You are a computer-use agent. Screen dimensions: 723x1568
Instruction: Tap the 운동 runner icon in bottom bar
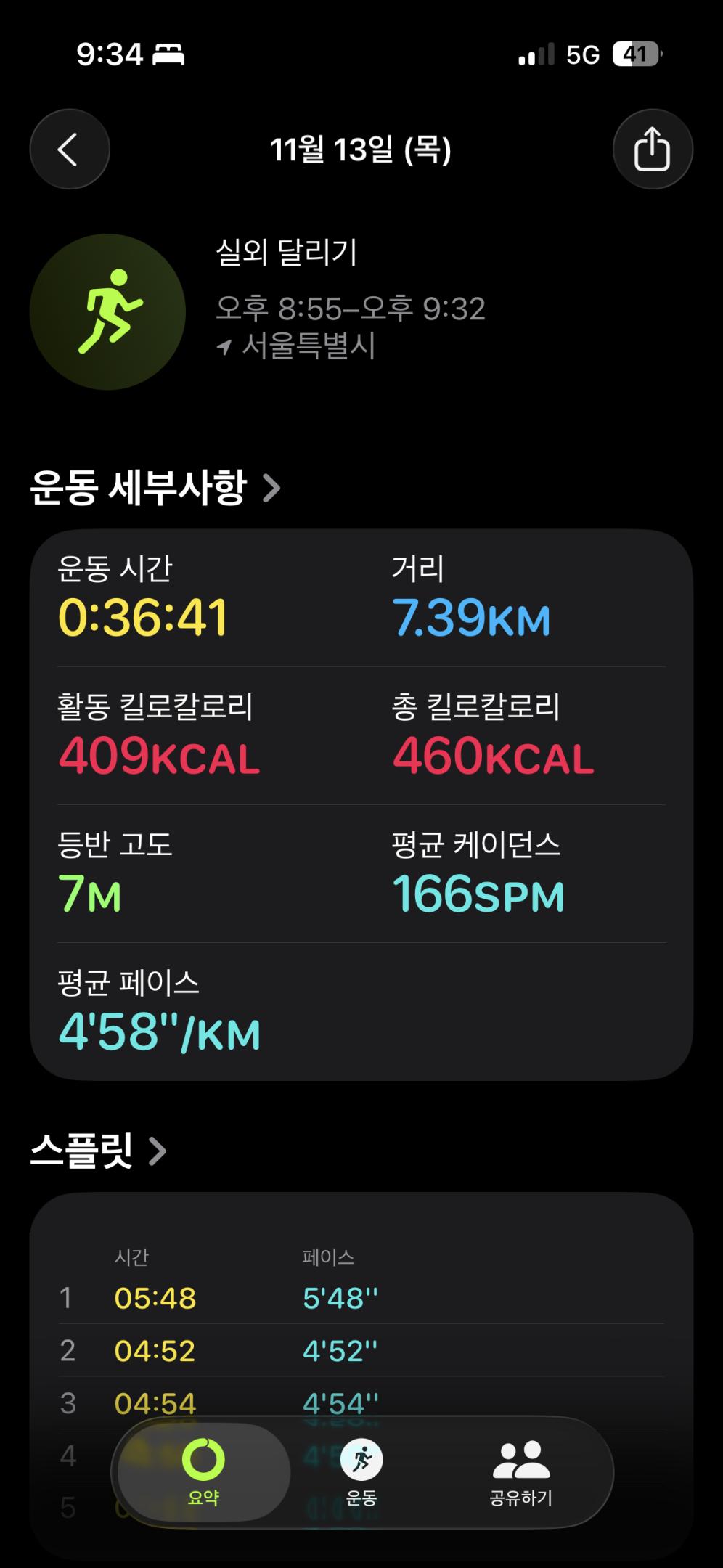[362, 1459]
